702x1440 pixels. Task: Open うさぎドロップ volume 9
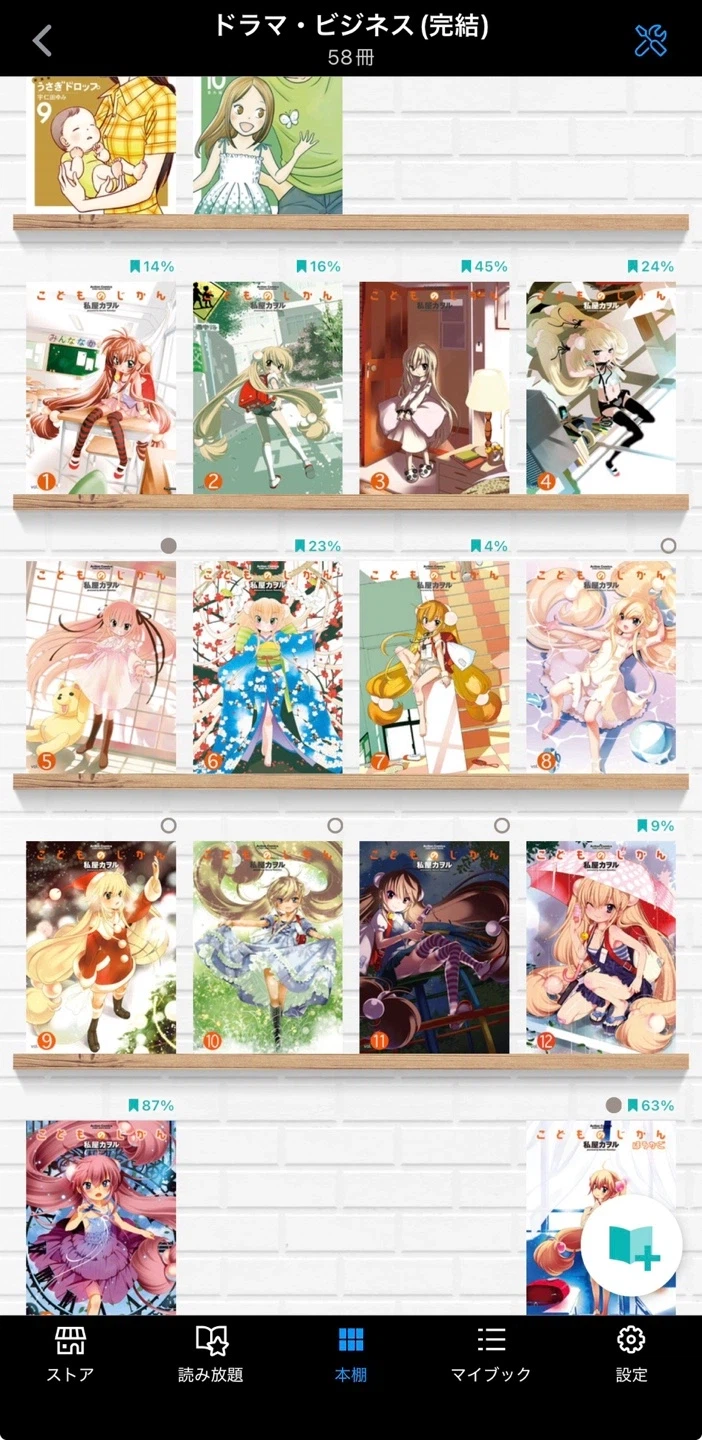tap(101, 145)
